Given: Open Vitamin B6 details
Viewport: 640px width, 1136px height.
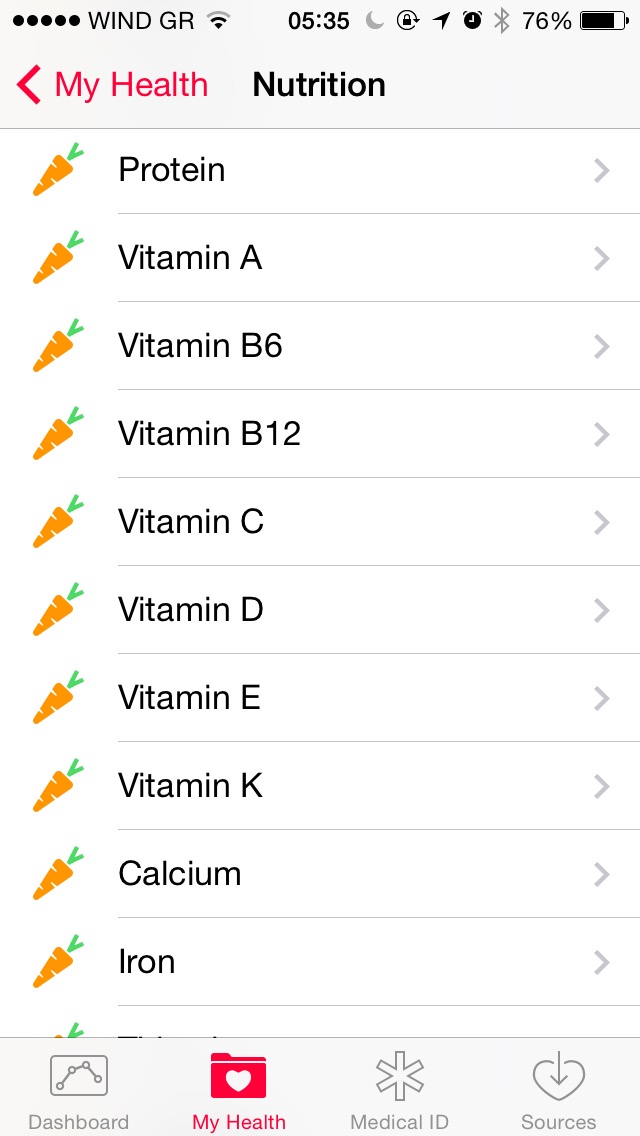Looking at the screenshot, I should pyautogui.click(x=320, y=346).
